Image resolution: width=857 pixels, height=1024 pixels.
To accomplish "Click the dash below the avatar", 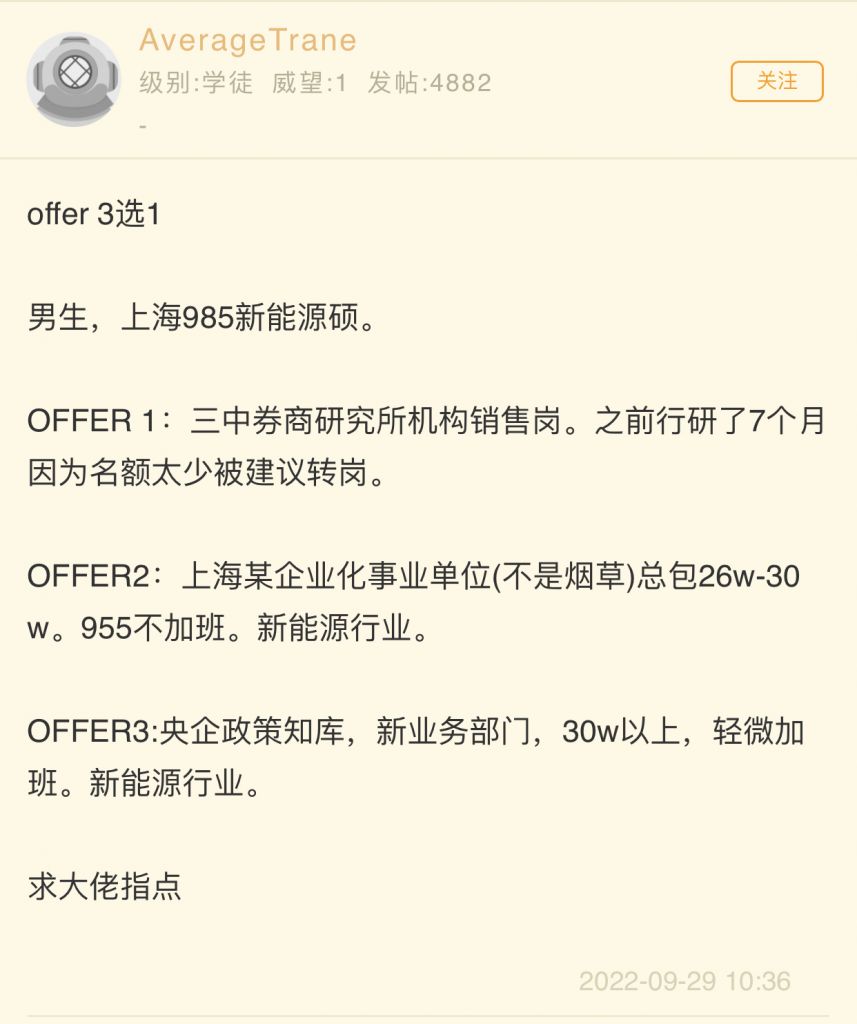I will (140, 126).
